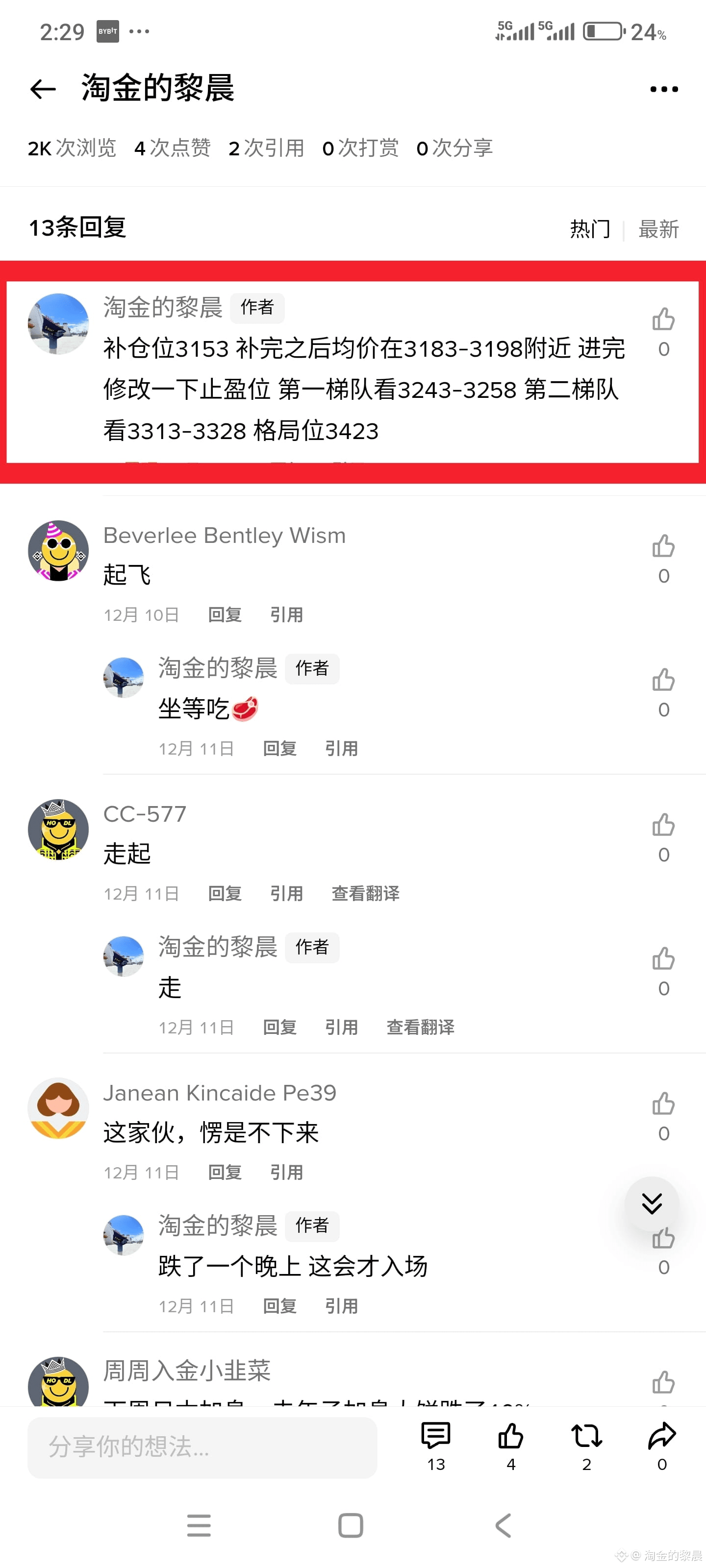Screen dimensions: 706x1568
Task: Open CC-577's profile avatar
Action: coord(58,829)
